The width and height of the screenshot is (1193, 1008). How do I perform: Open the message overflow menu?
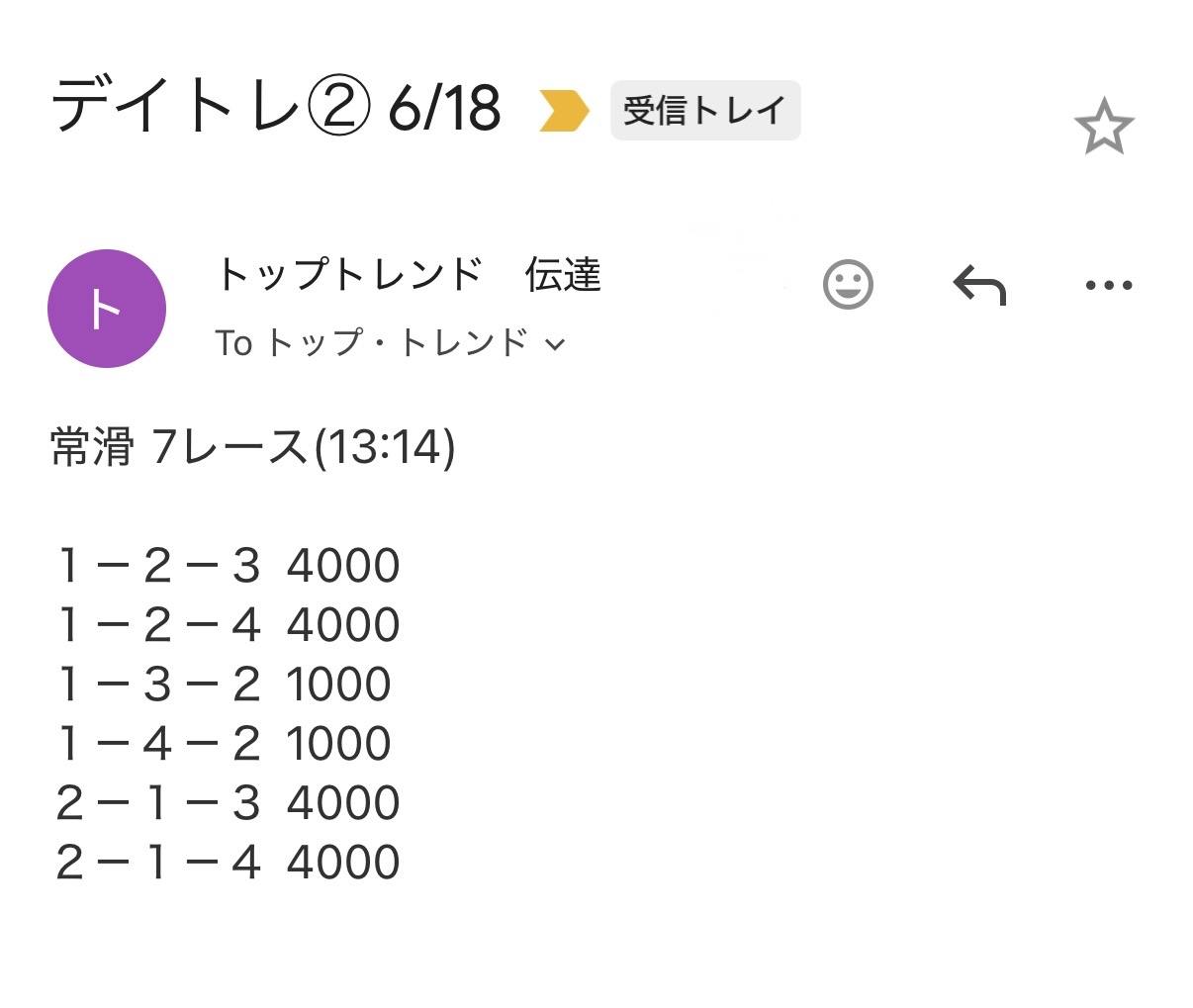(x=1108, y=286)
